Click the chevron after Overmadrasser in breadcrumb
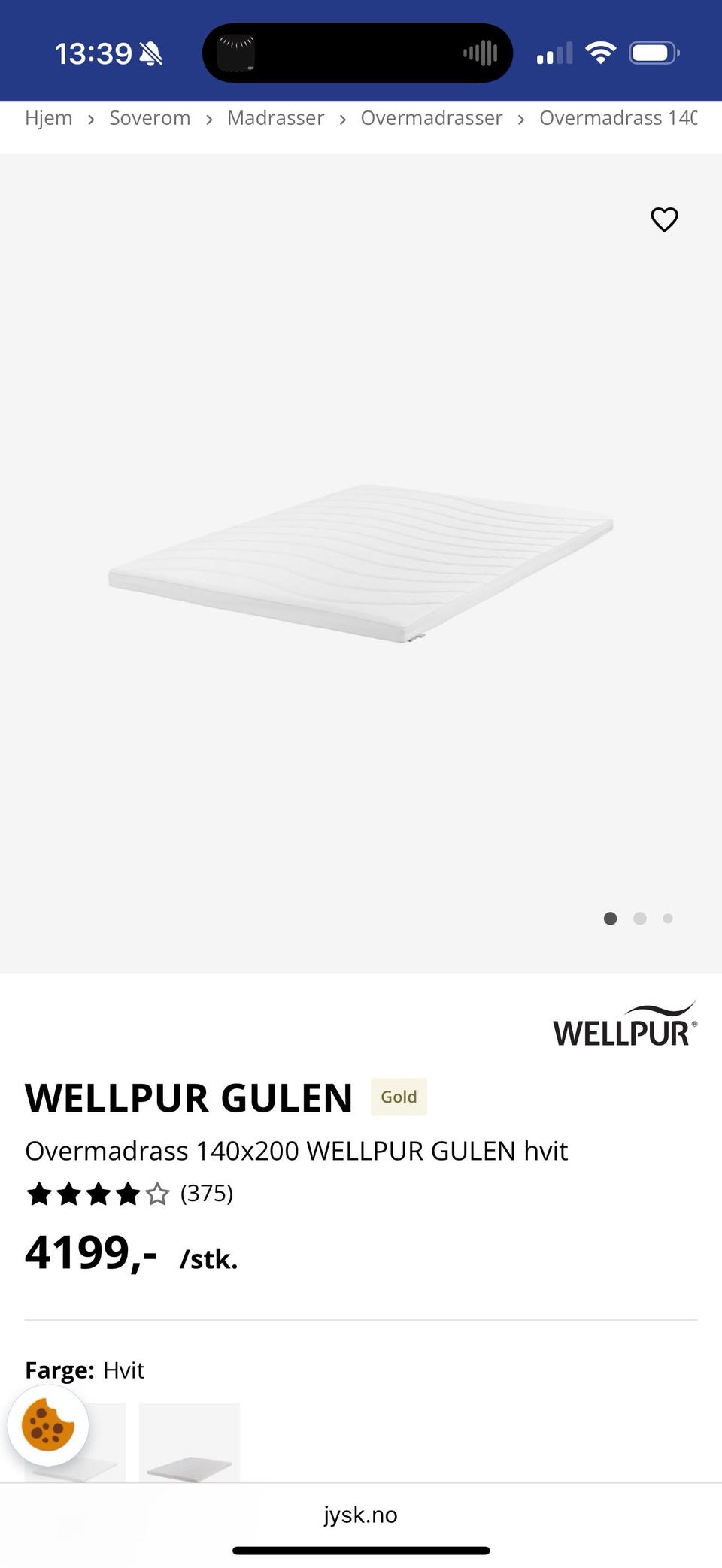 (520, 119)
